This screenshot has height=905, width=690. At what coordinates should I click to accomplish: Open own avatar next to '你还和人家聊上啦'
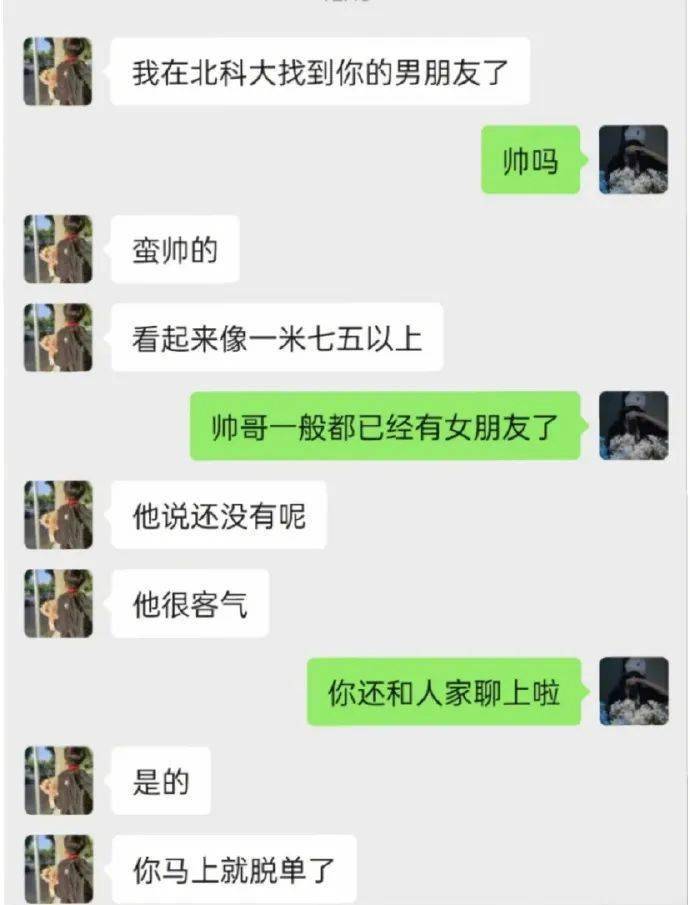(x=633, y=691)
